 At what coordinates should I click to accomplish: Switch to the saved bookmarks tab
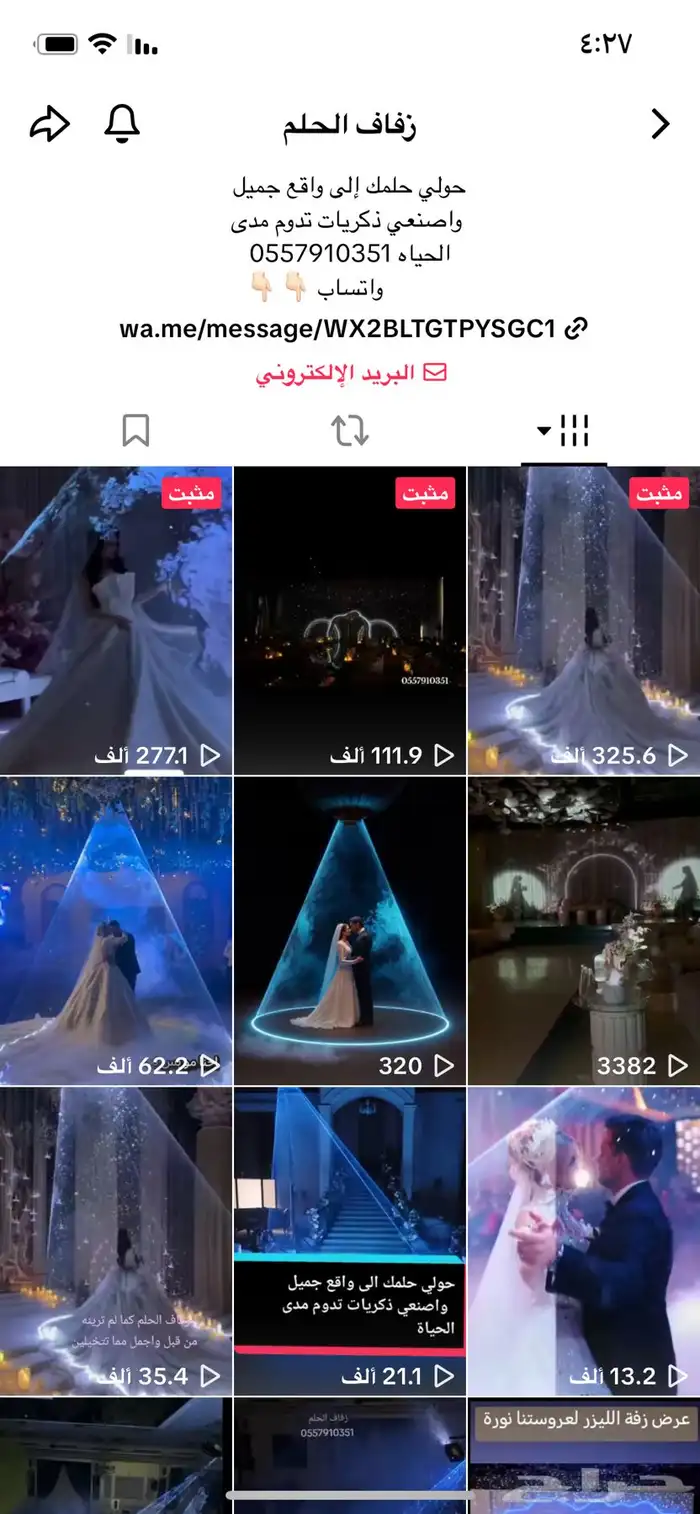coord(135,431)
